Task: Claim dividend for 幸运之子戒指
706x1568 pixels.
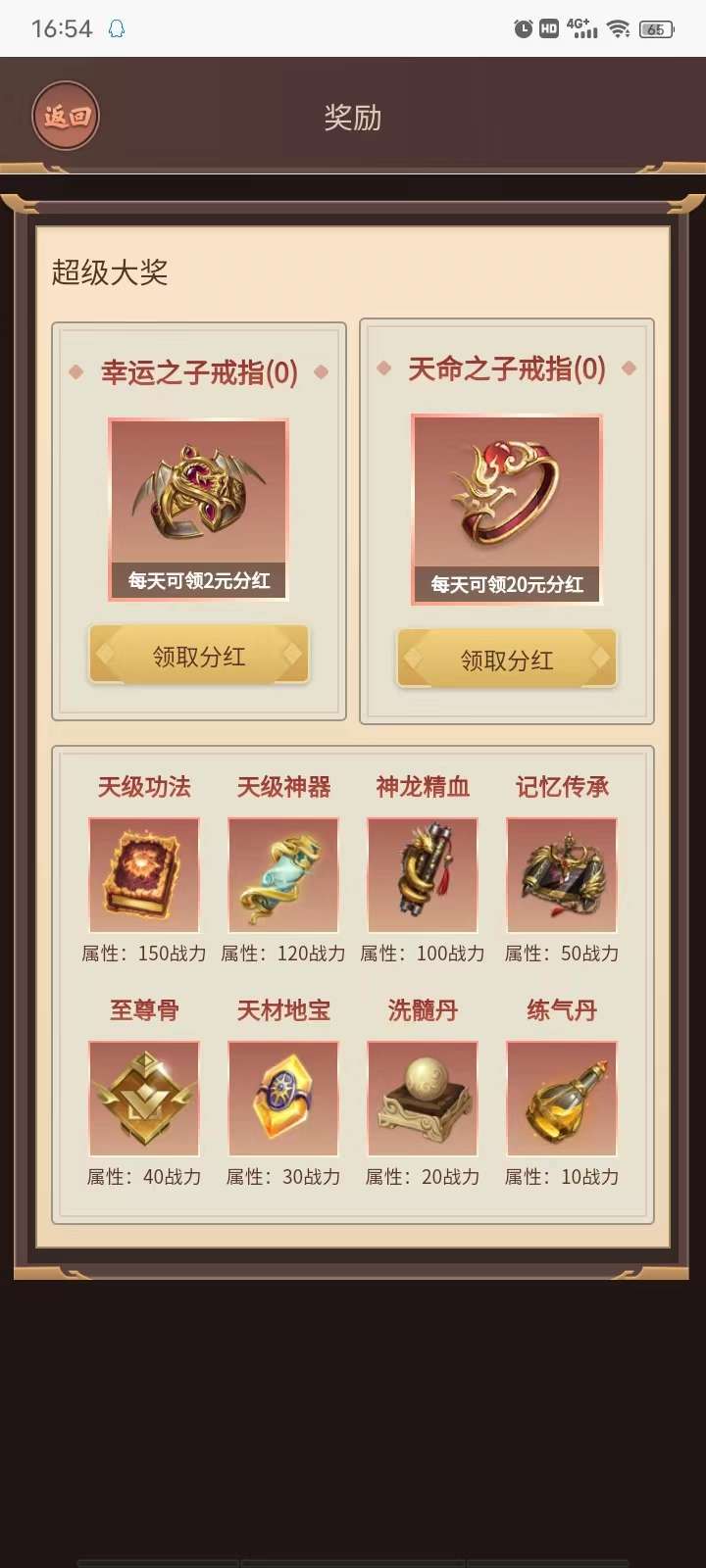Action: pos(199,656)
